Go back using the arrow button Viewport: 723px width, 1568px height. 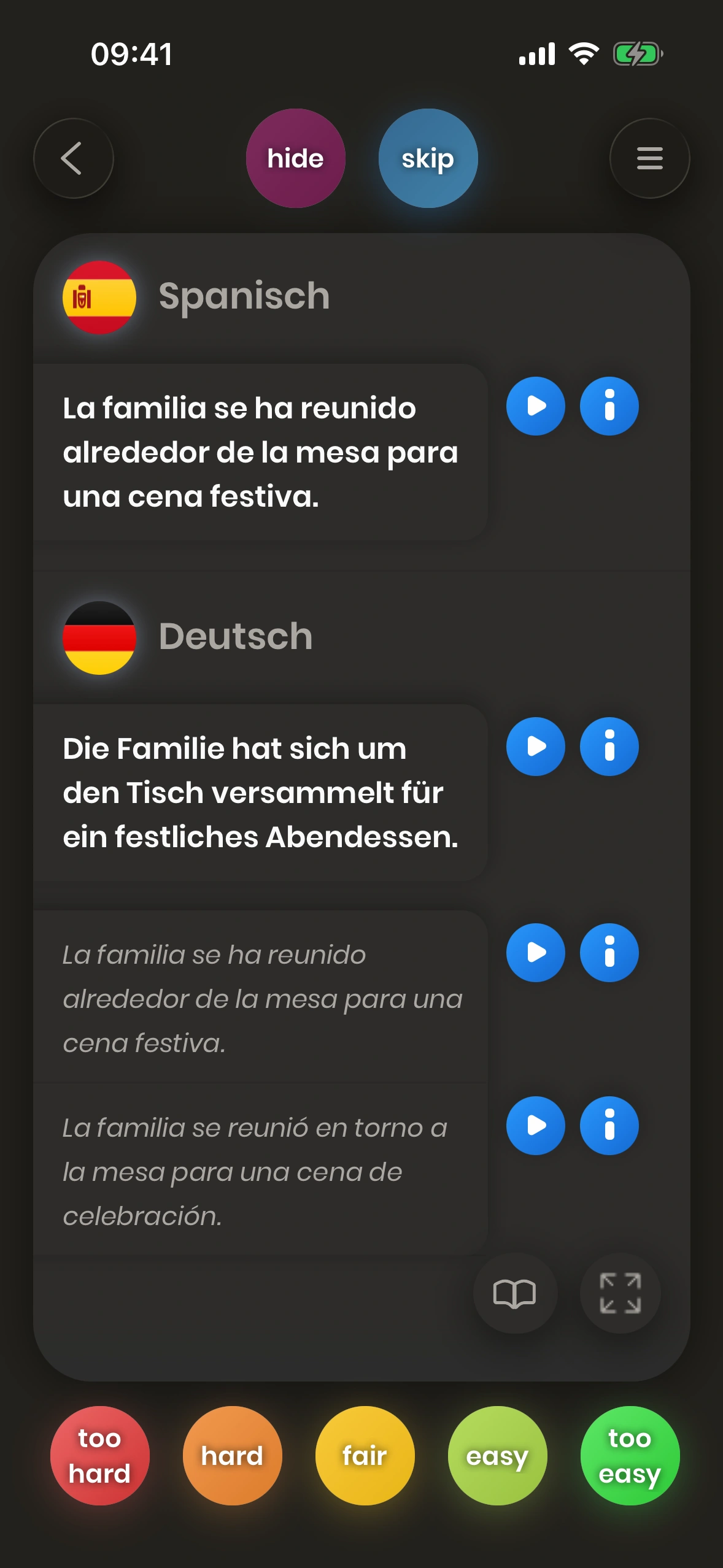[73, 158]
